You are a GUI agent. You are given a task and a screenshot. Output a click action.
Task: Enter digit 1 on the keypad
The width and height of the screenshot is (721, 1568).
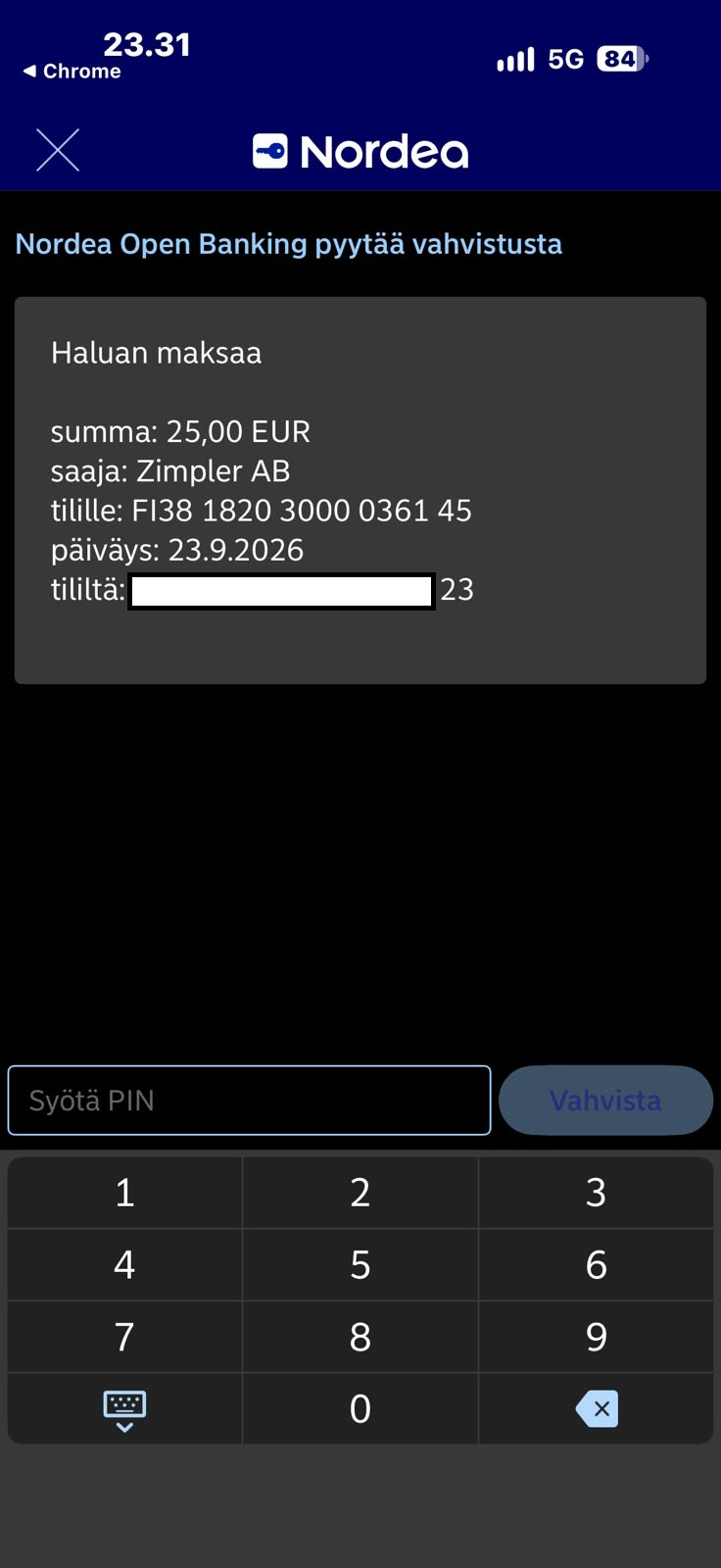tap(124, 1193)
